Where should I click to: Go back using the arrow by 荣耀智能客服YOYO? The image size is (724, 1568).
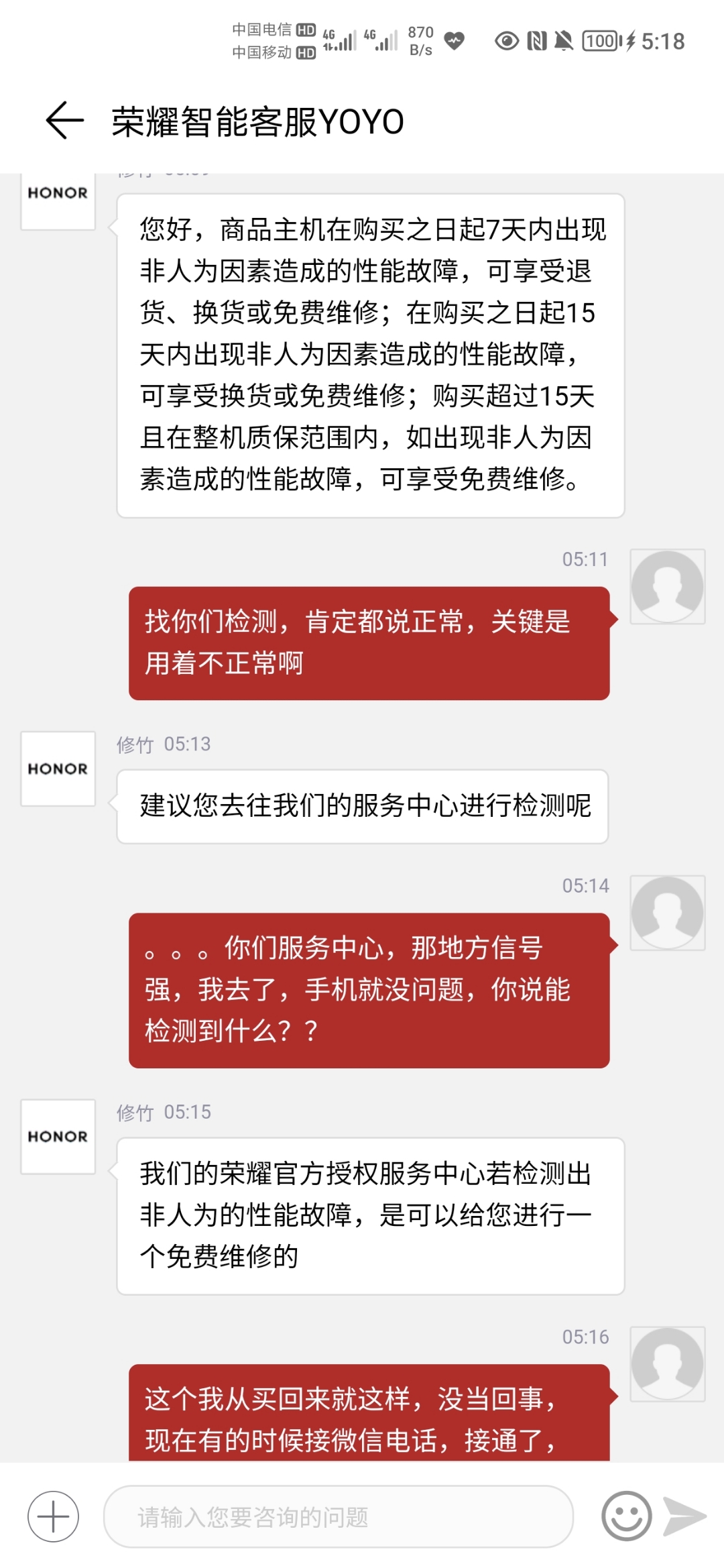coord(65,121)
